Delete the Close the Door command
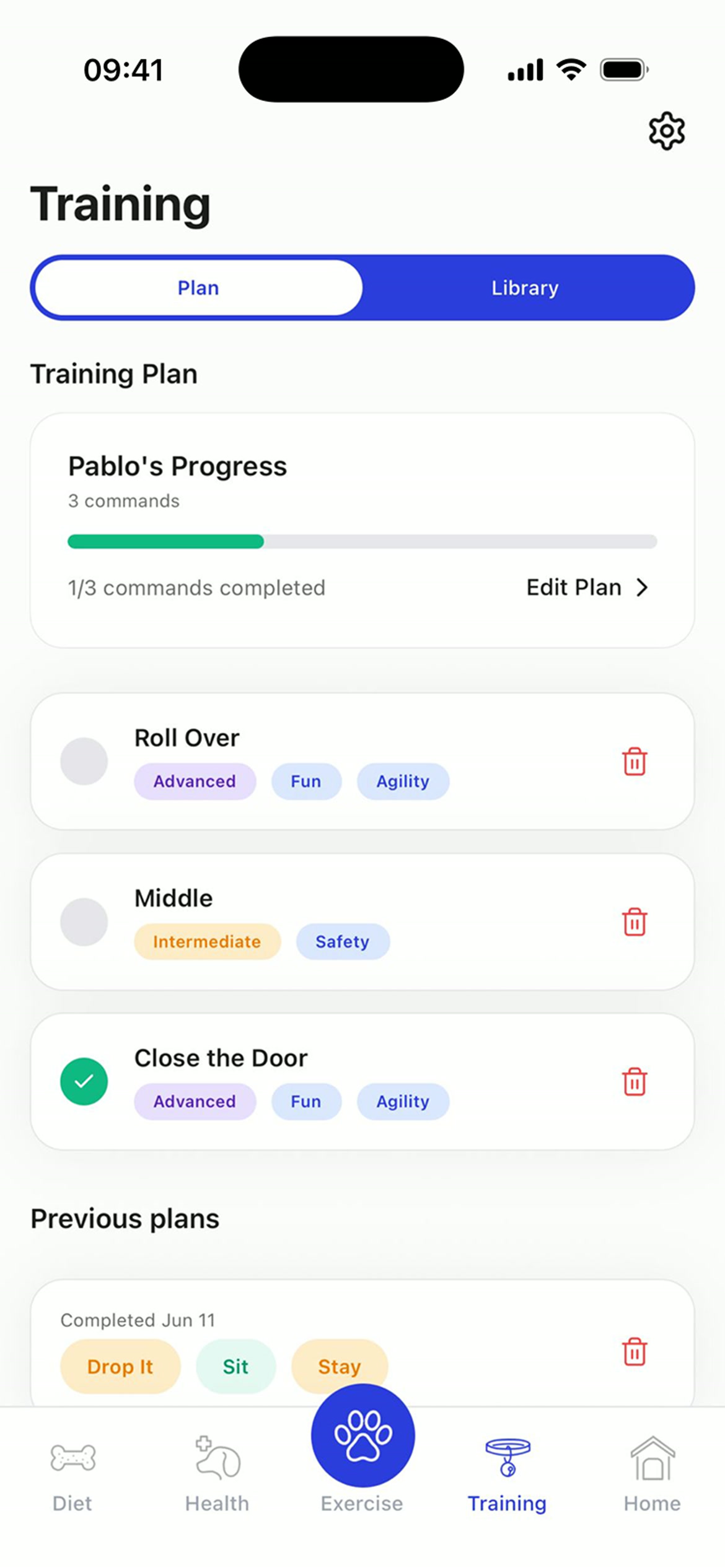The height and width of the screenshot is (1568, 725). coord(635,1081)
